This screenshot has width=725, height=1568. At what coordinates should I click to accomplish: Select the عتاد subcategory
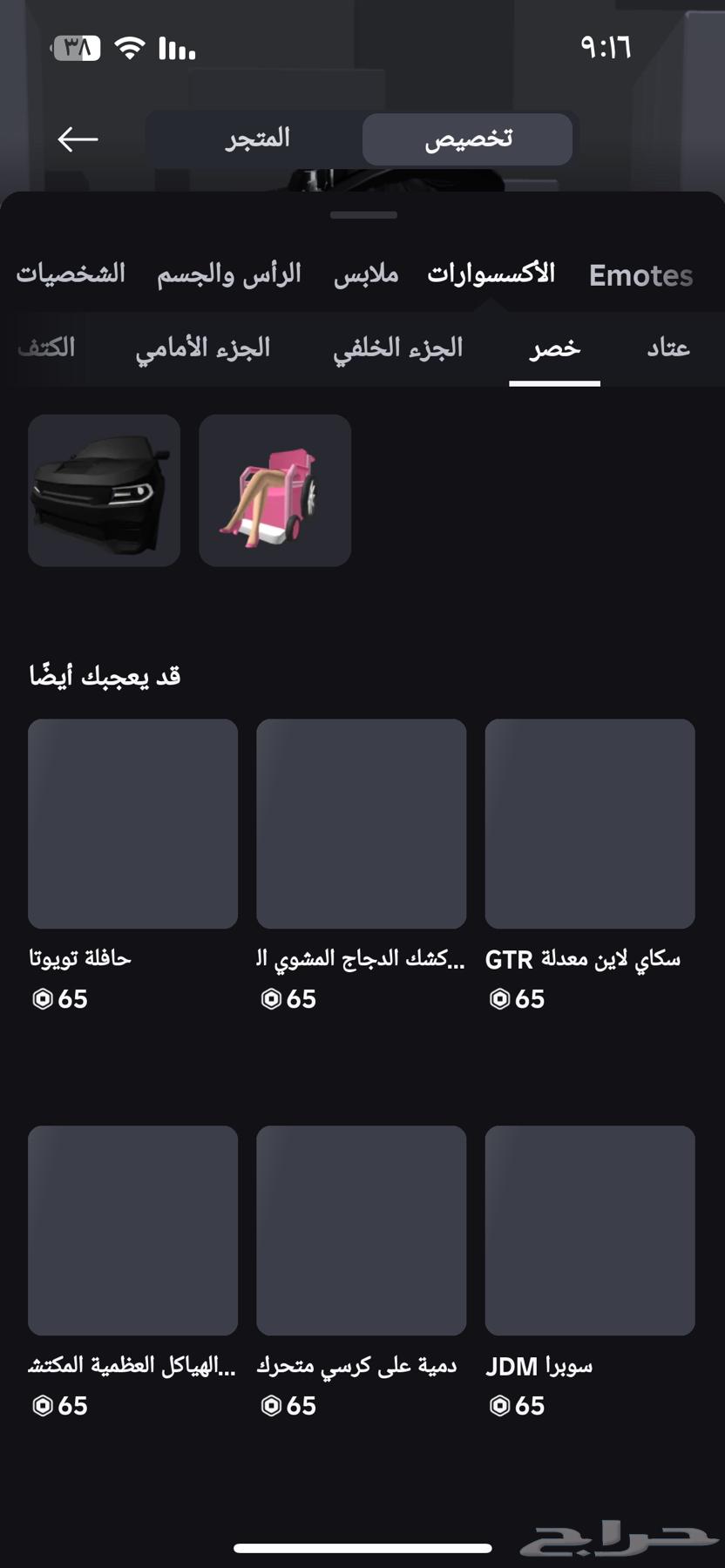tap(667, 348)
